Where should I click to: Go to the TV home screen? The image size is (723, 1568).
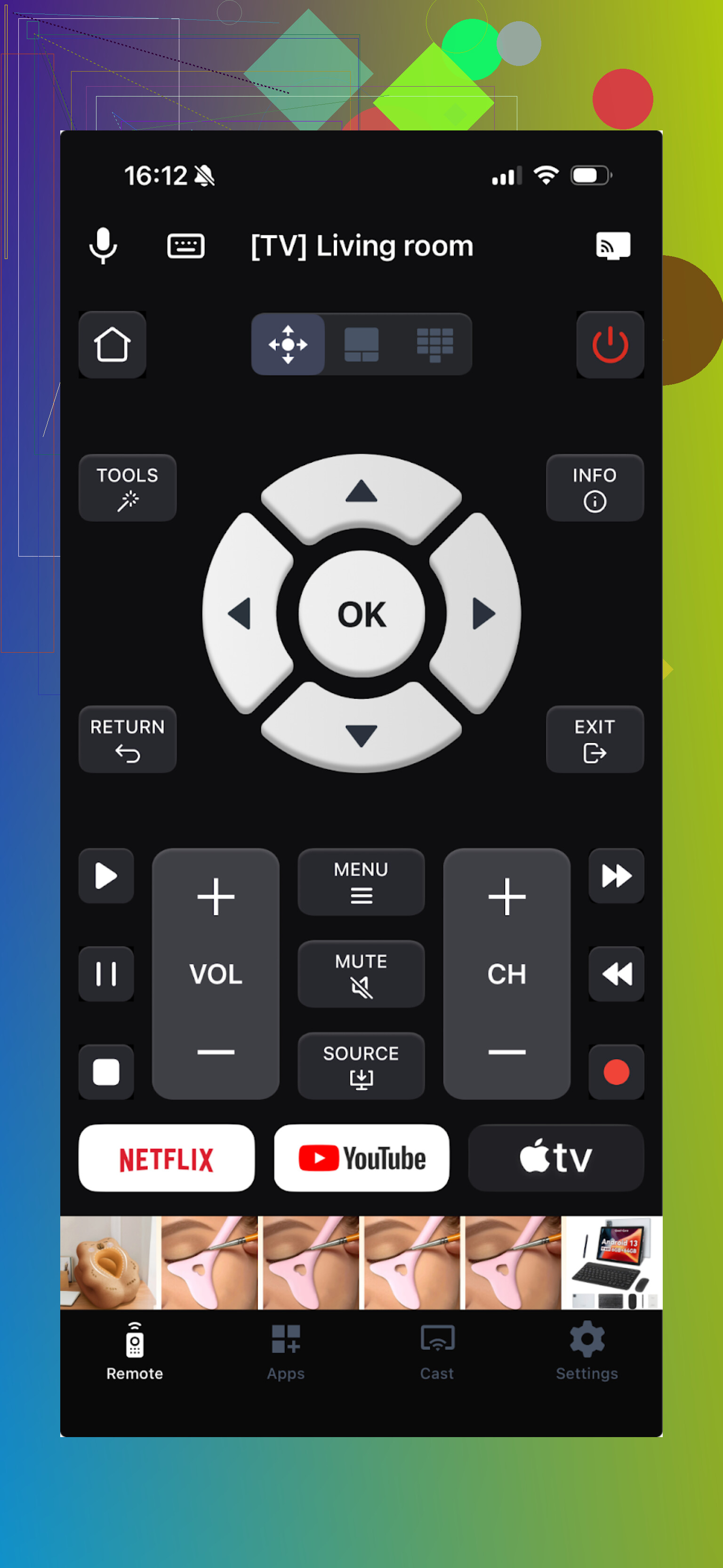(112, 345)
